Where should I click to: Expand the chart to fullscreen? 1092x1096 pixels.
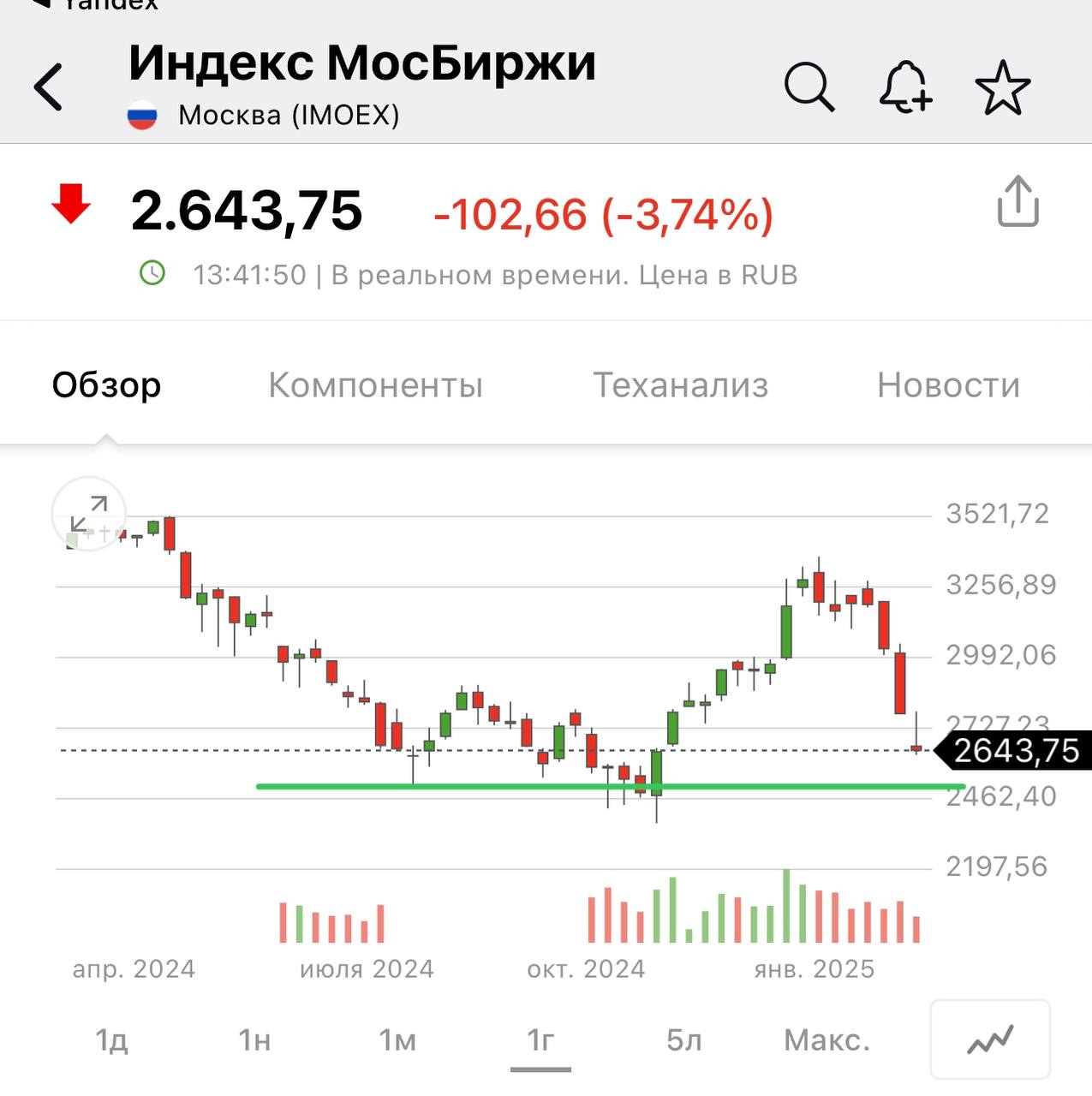point(89,514)
